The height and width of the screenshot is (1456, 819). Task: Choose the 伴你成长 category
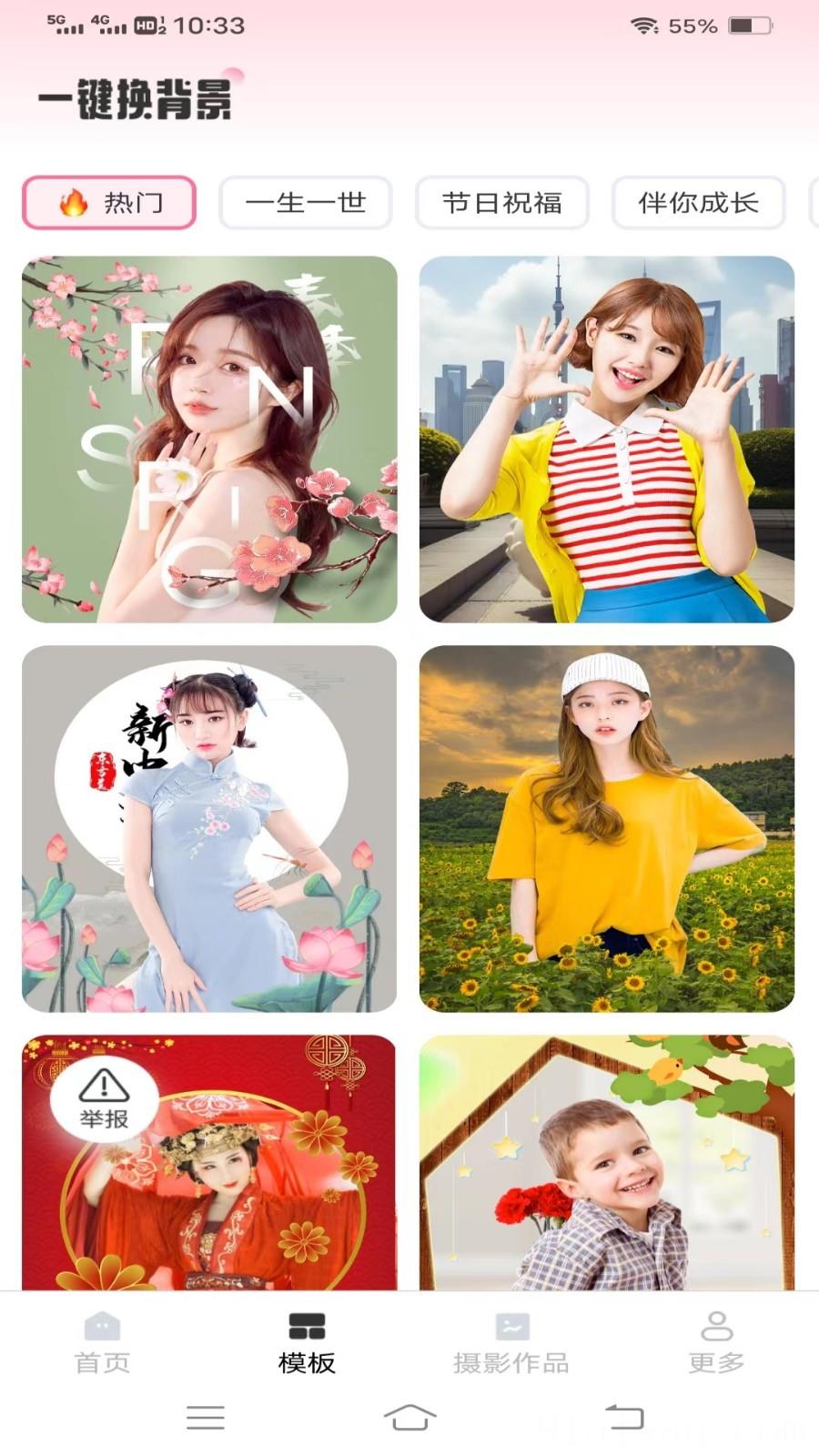(x=698, y=202)
